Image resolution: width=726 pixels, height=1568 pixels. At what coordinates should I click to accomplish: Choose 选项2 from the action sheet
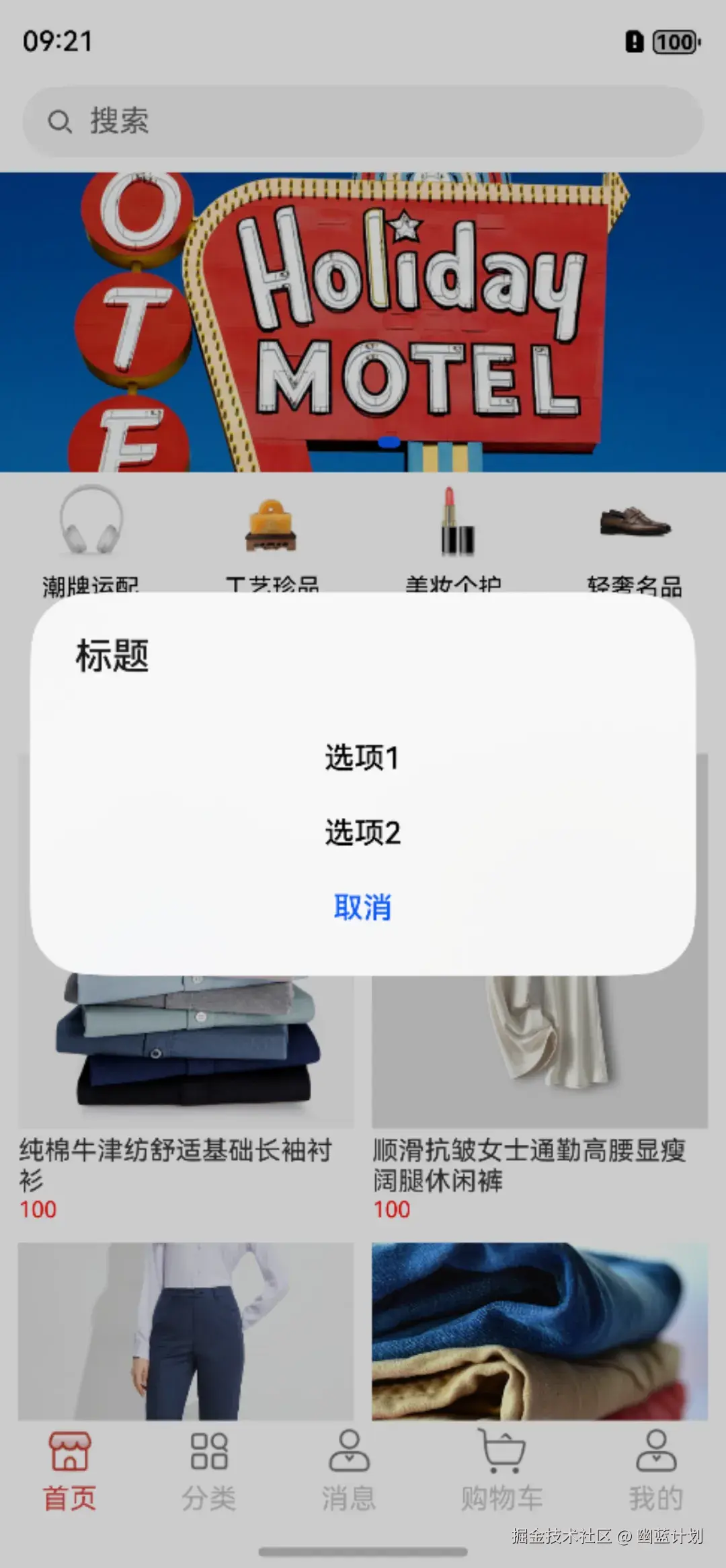(362, 832)
